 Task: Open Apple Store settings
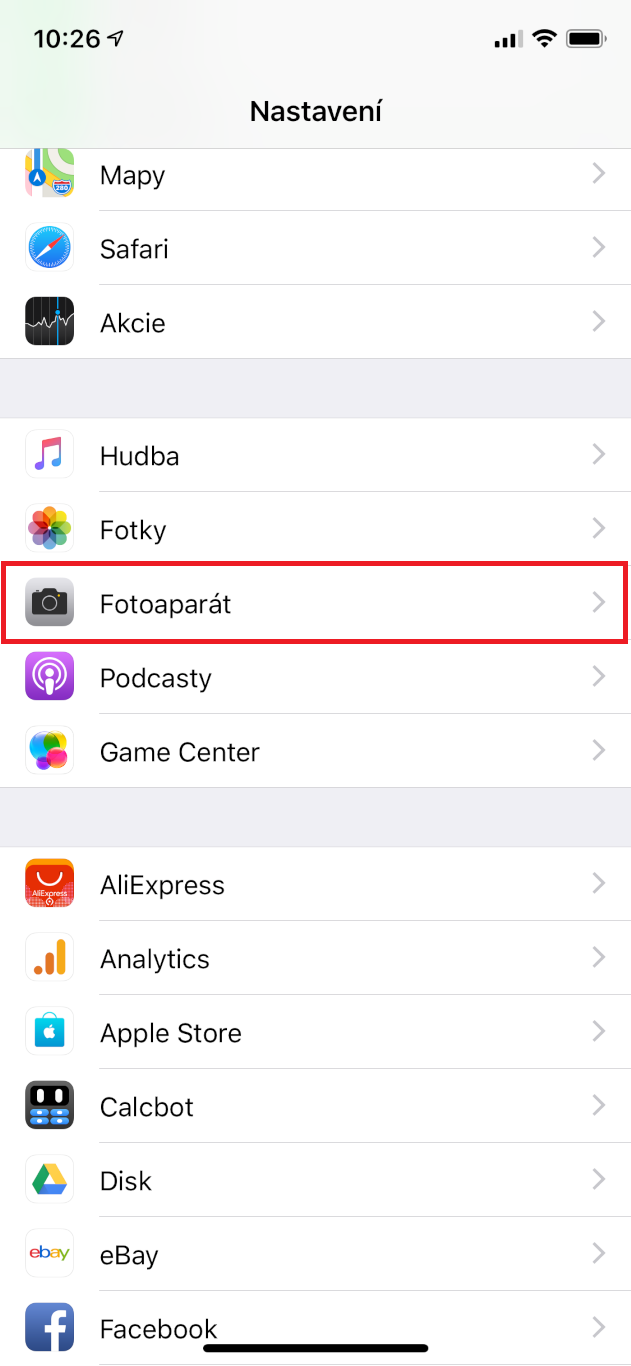point(315,1033)
